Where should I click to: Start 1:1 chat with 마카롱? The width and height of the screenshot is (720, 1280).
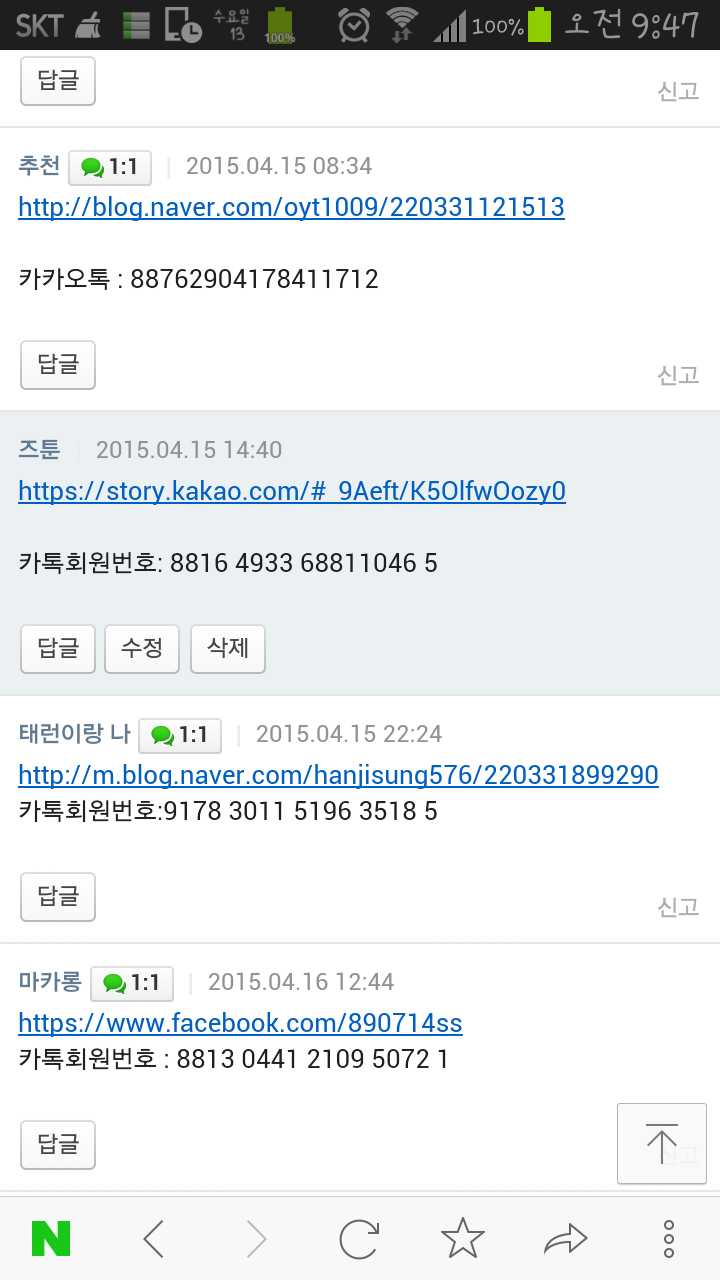pos(132,983)
